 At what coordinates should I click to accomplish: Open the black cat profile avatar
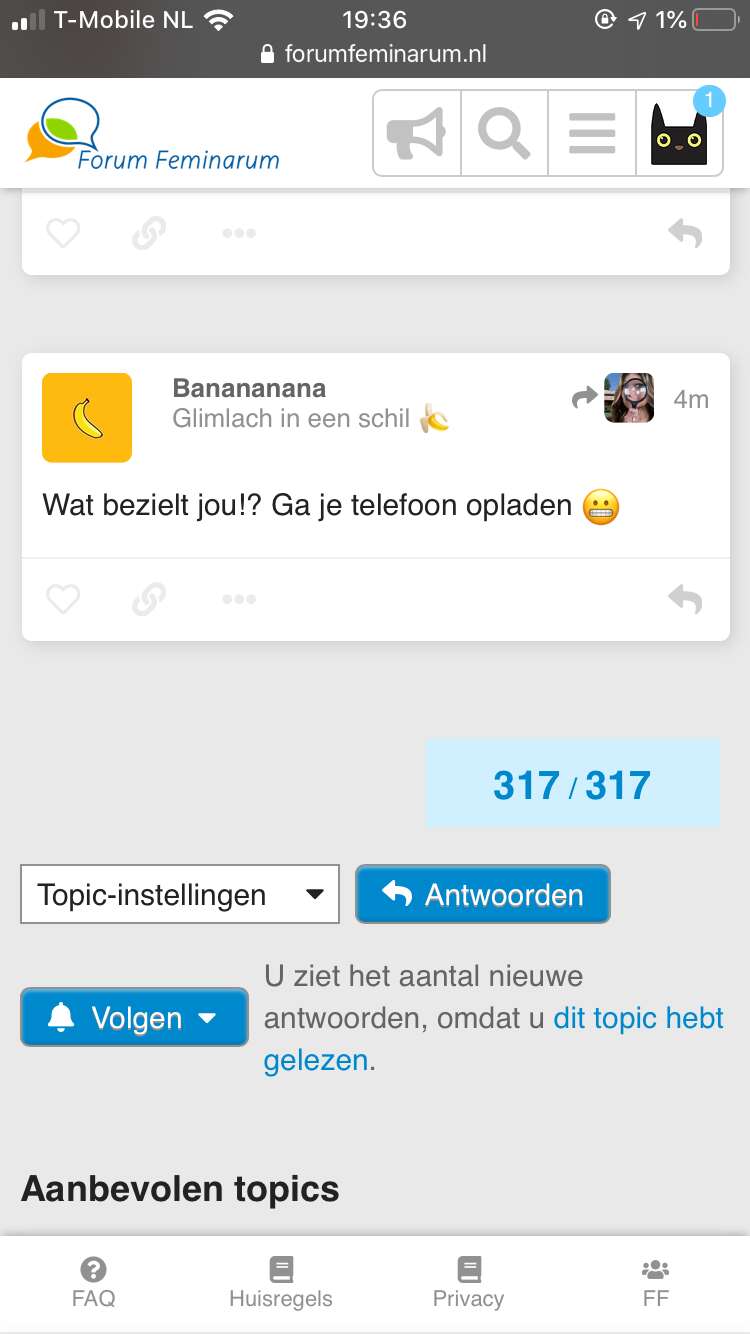[680, 133]
